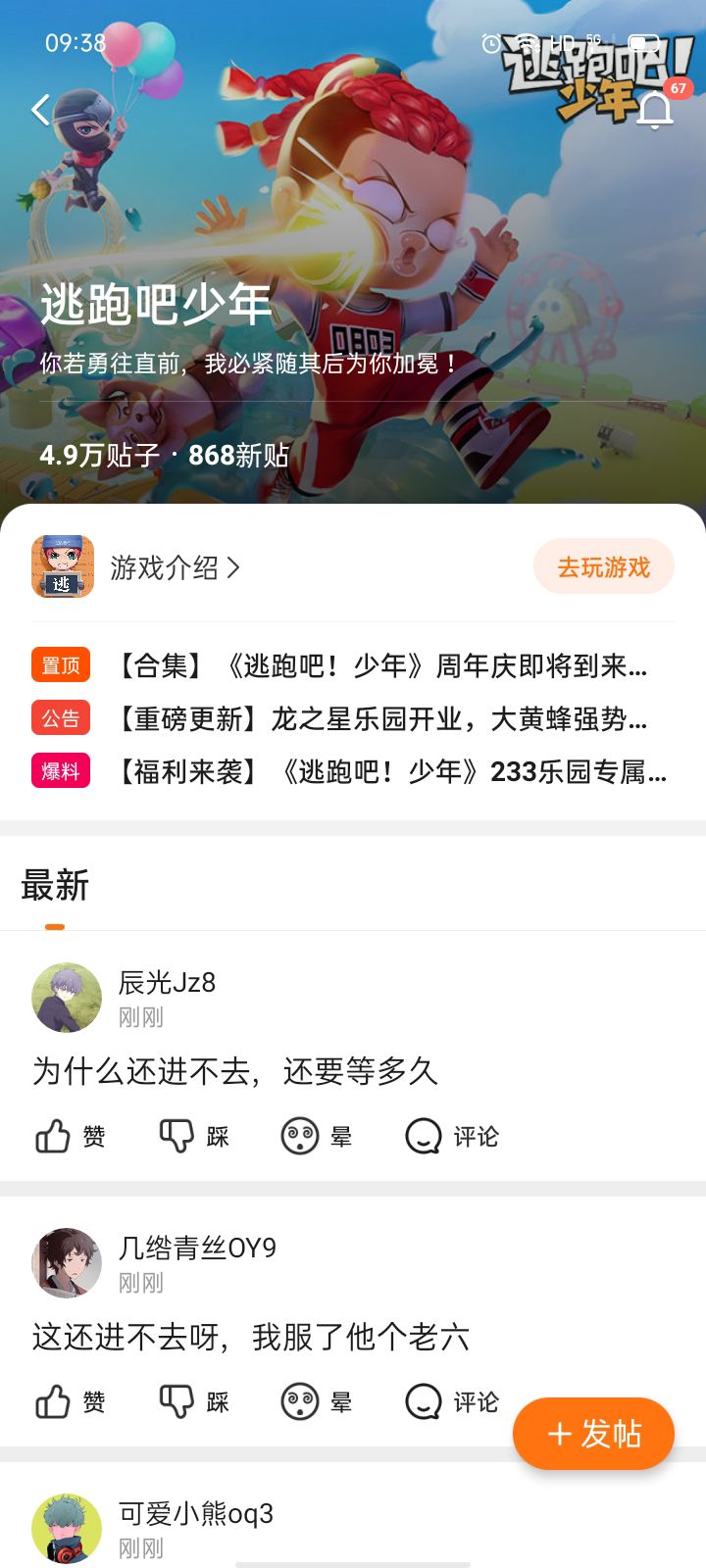The width and height of the screenshot is (706, 1568).
Task: Open 可爱小熊oq3's profile avatar
Action: [x=67, y=1529]
